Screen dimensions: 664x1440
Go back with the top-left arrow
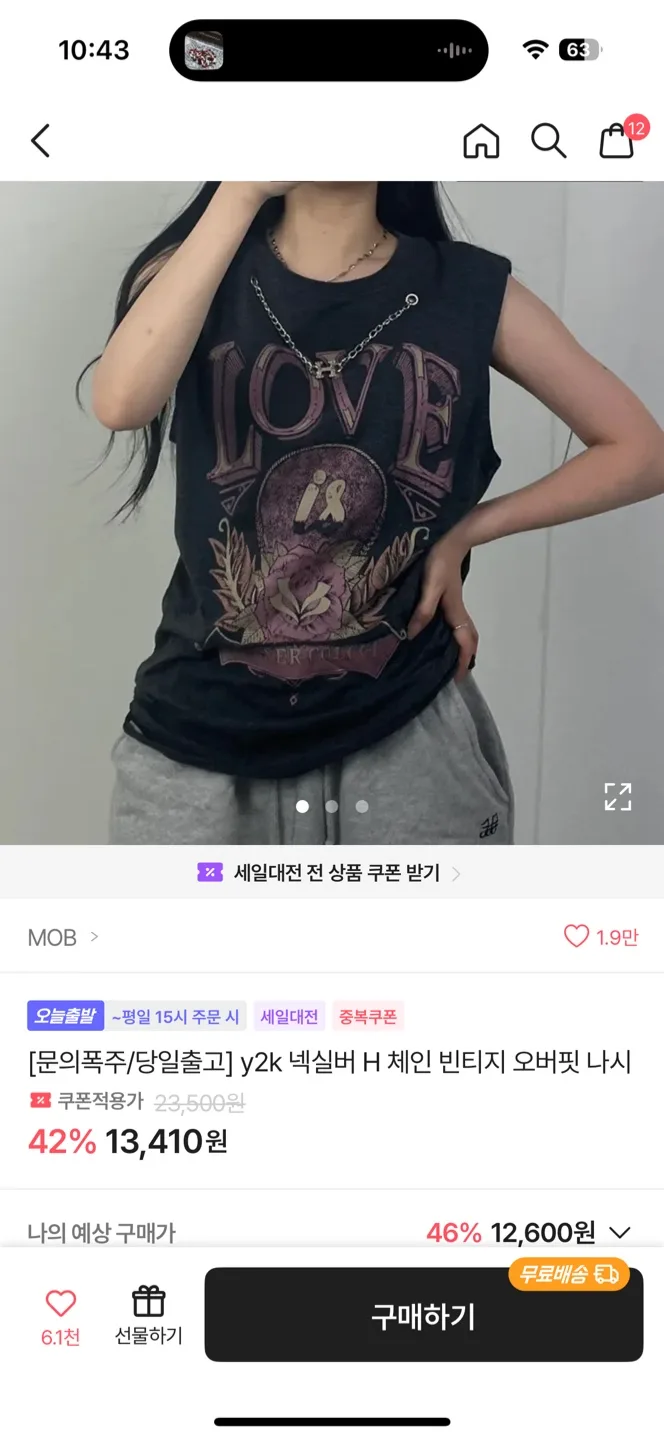coord(40,141)
